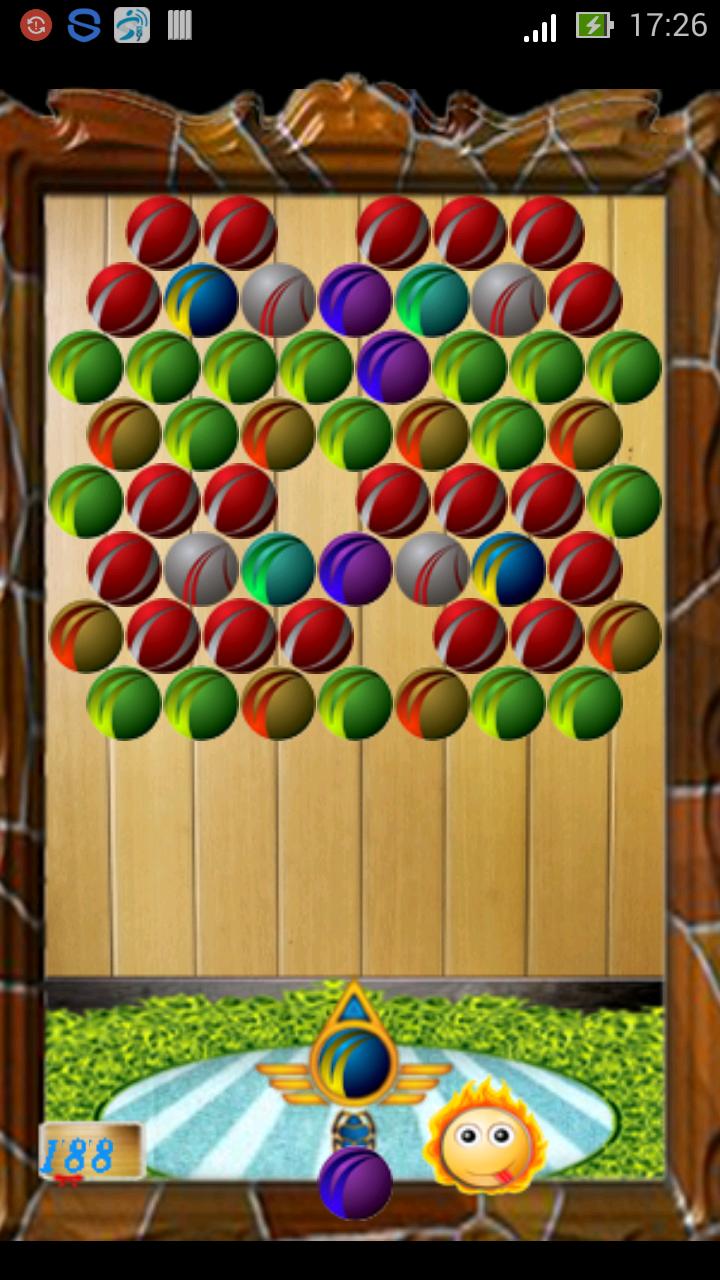Tap the flaming smiley face button
The image size is (720, 1280).
point(486,1140)
